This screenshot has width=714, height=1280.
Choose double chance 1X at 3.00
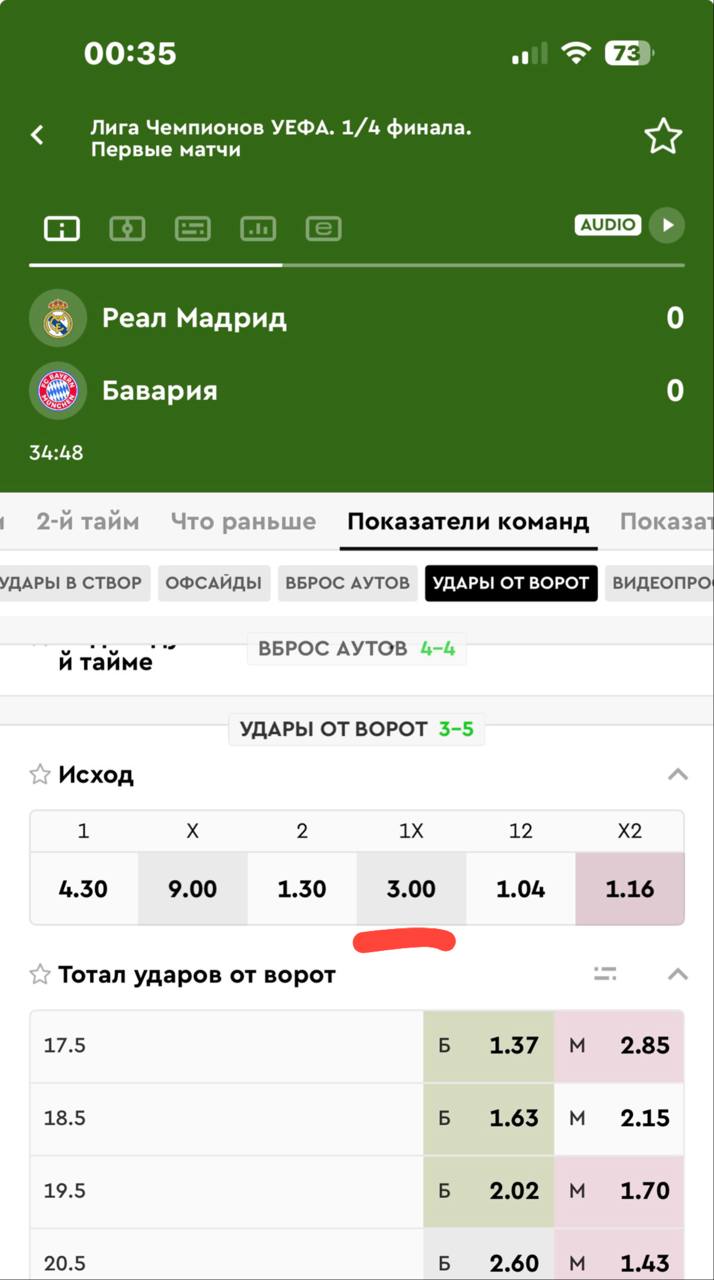click(x=411, y=889)
